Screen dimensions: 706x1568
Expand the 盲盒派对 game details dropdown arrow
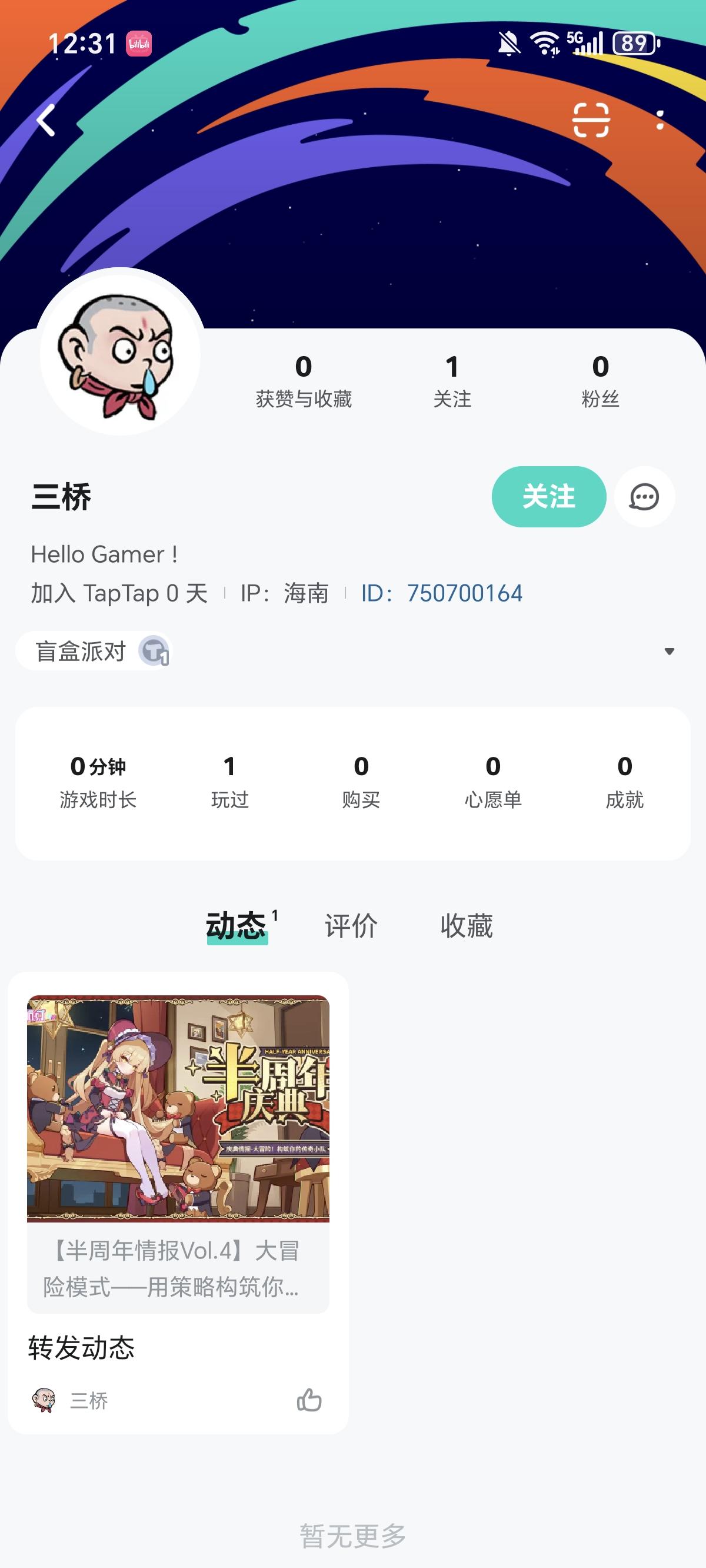pyautogui.click(x=670, y=651)
